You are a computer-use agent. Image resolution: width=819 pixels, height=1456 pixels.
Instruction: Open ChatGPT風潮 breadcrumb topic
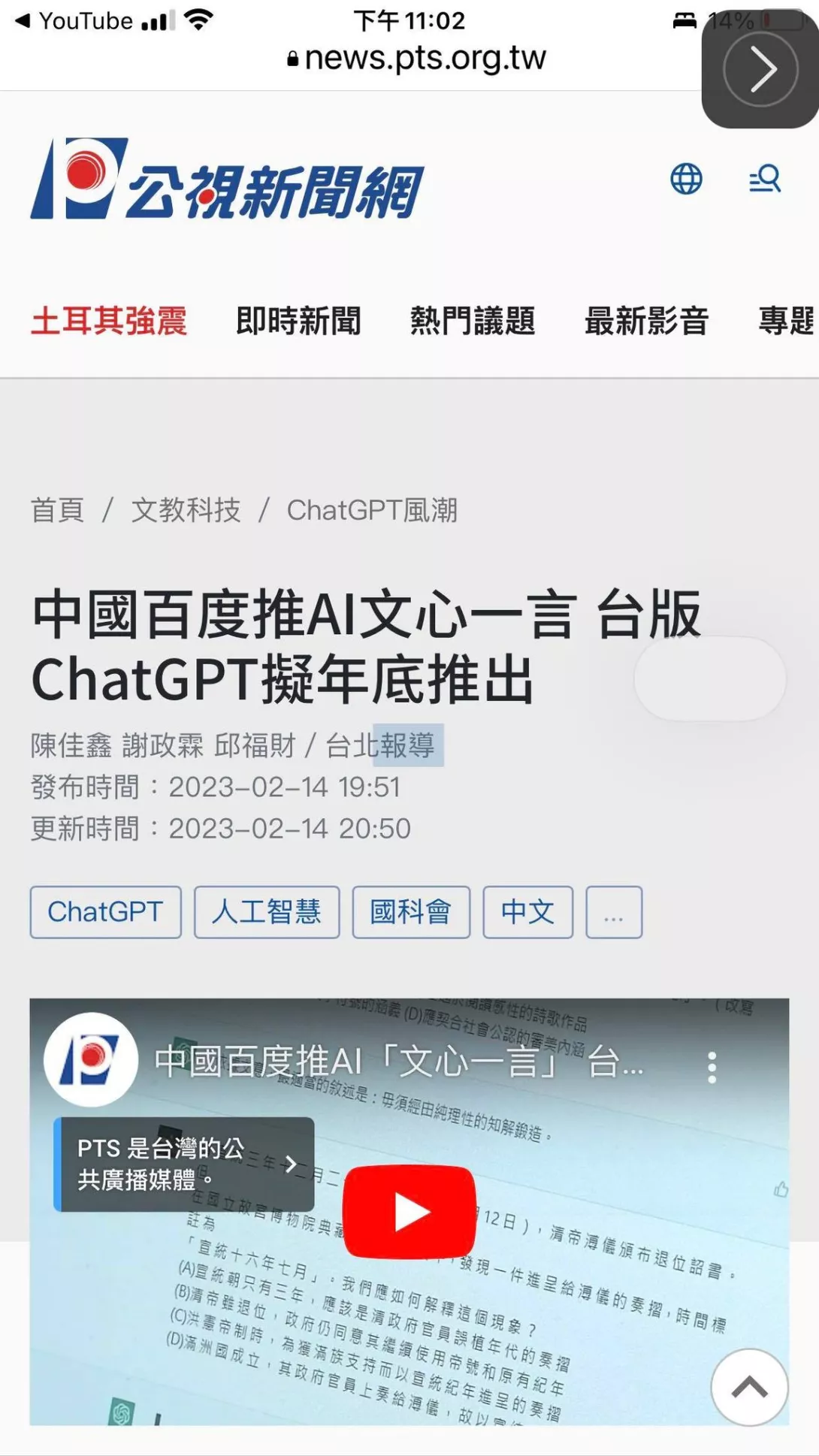coord(372,510)
